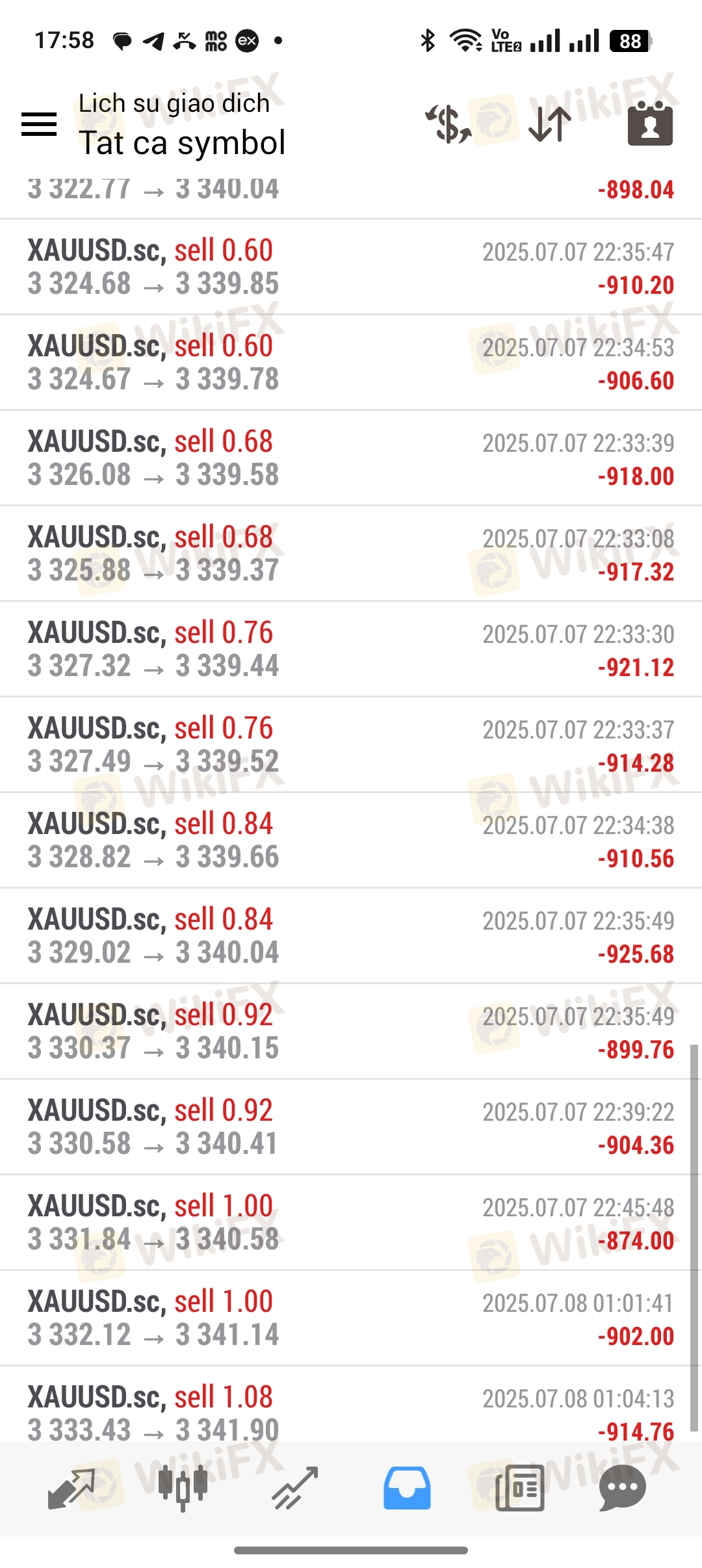Switch to the Chart candlestick tab
The height and width of the screenshot is (1568, 702).
[183, 1488]
